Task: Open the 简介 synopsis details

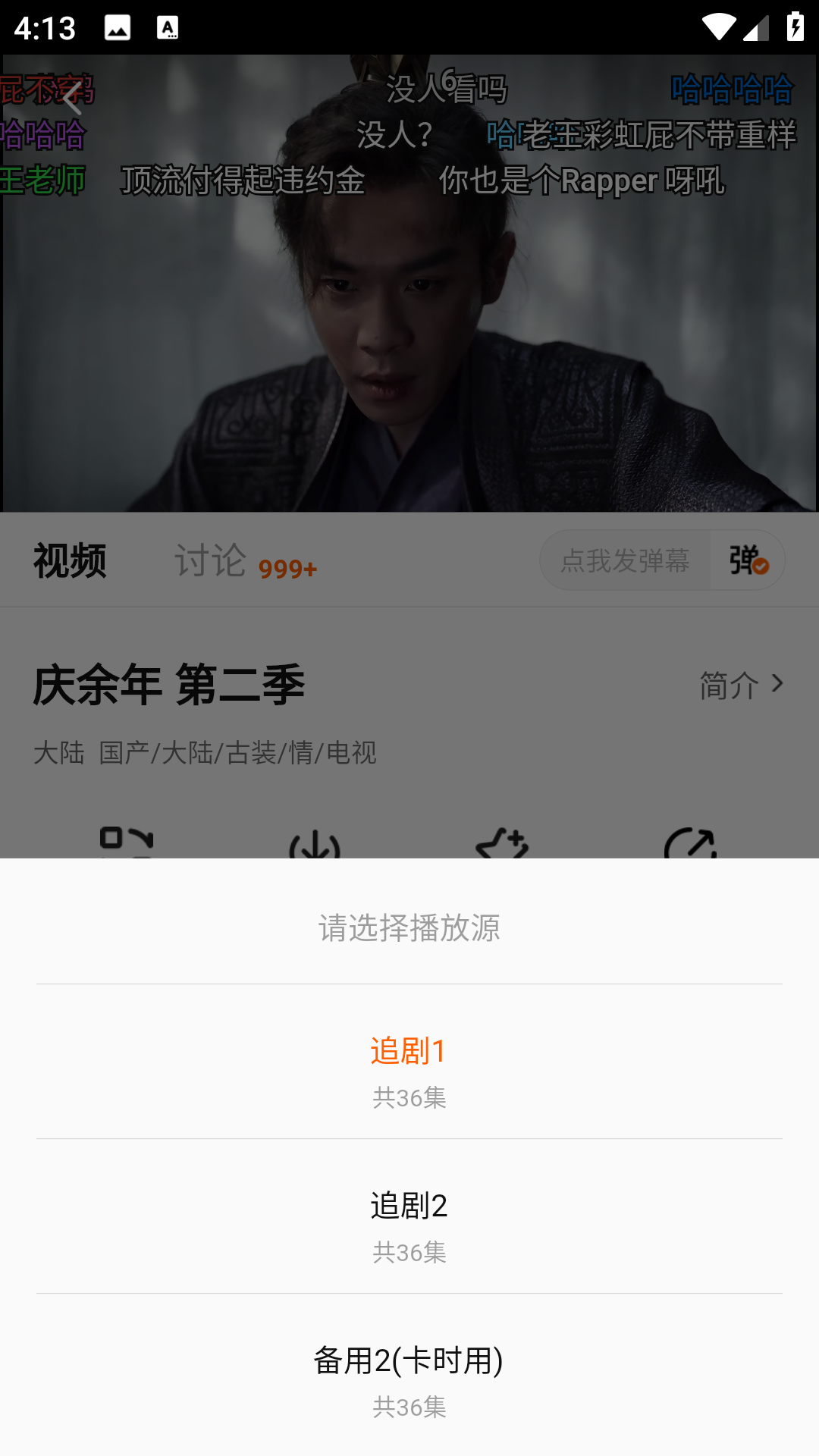Action: (x=740, y=686)
